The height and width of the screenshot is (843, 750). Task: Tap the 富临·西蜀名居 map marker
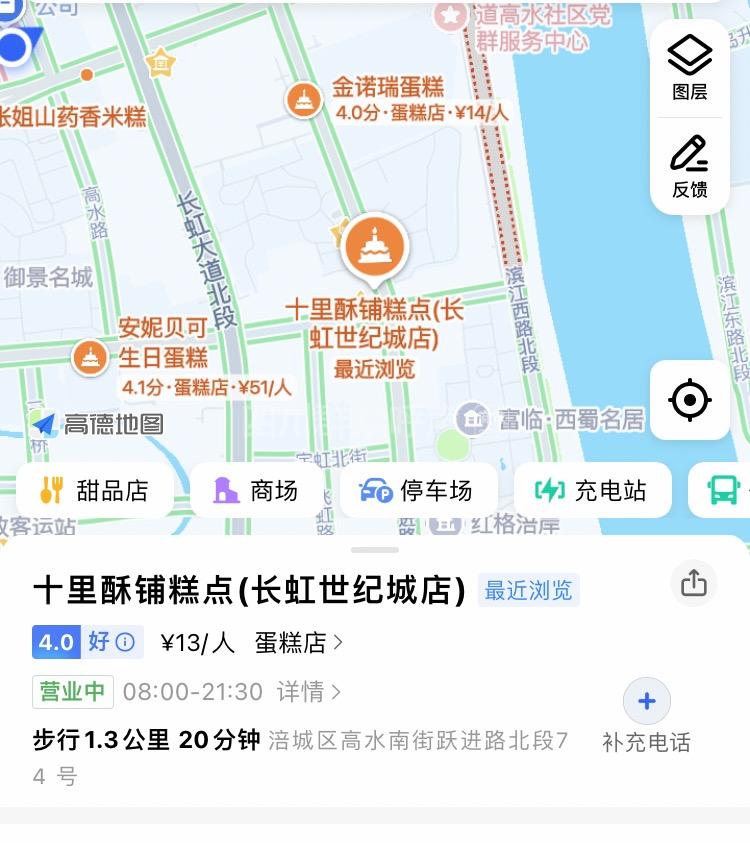472,419
